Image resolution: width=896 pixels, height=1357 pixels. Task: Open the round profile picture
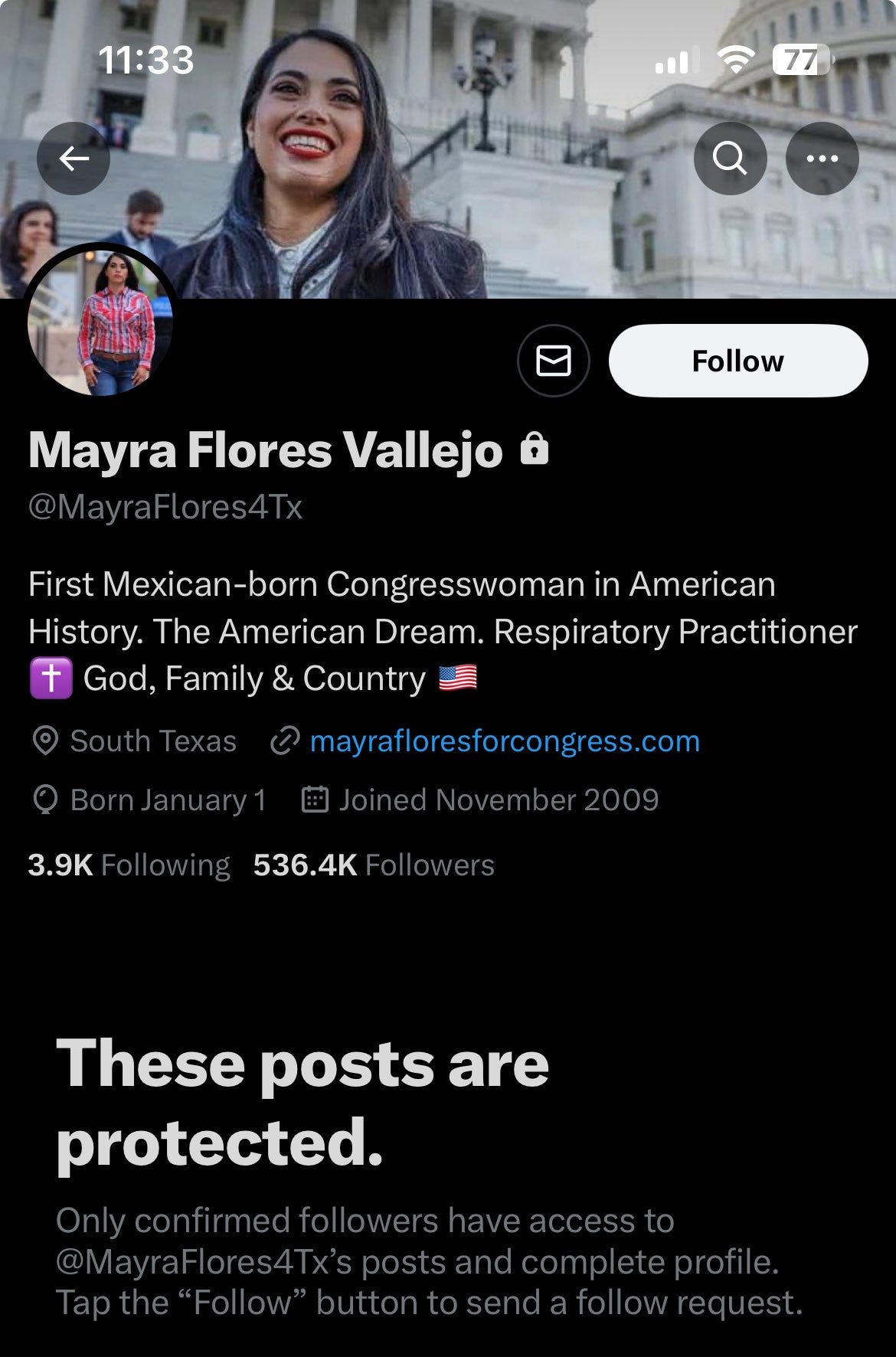pyautogui.click(x=101, y=323)
